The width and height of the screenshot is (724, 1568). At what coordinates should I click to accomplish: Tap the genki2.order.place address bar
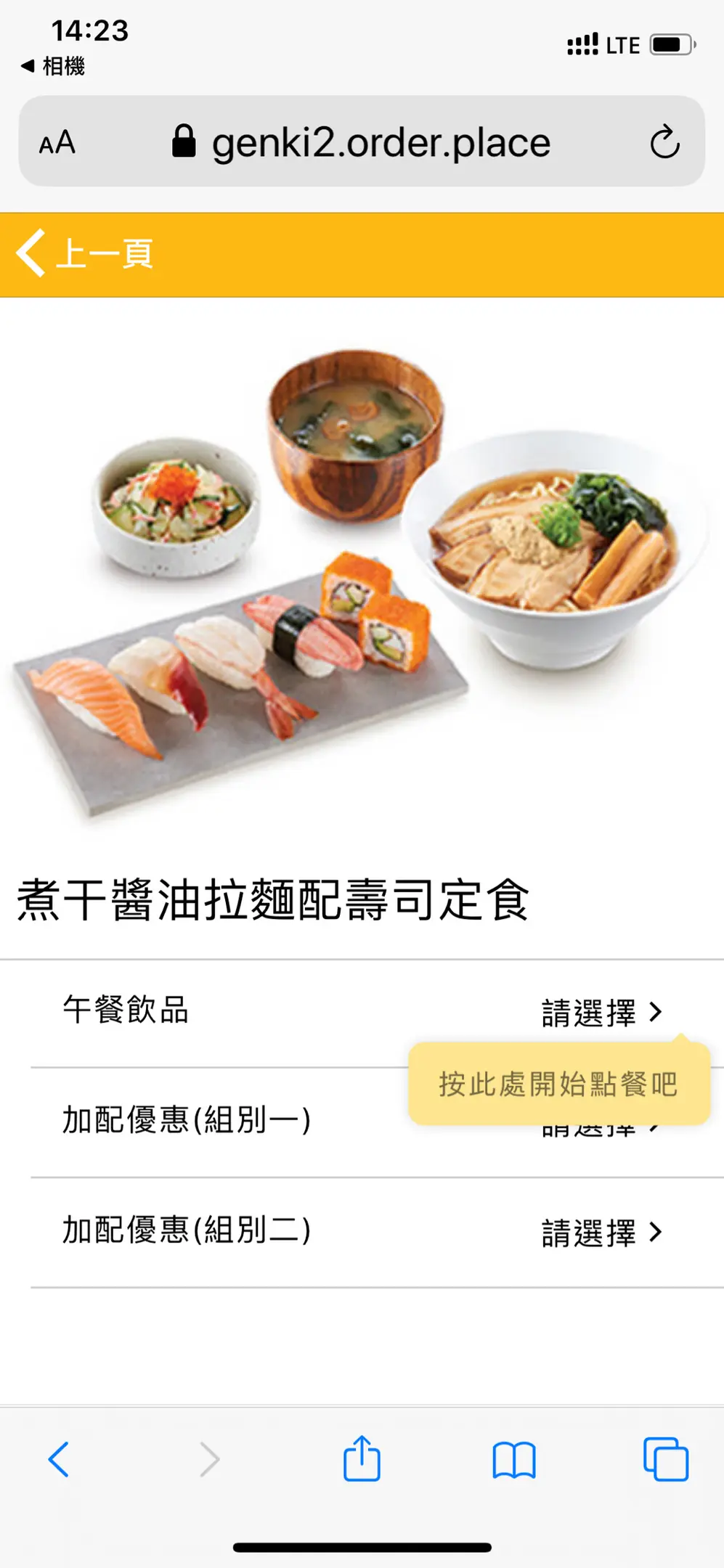coord(363,142)
